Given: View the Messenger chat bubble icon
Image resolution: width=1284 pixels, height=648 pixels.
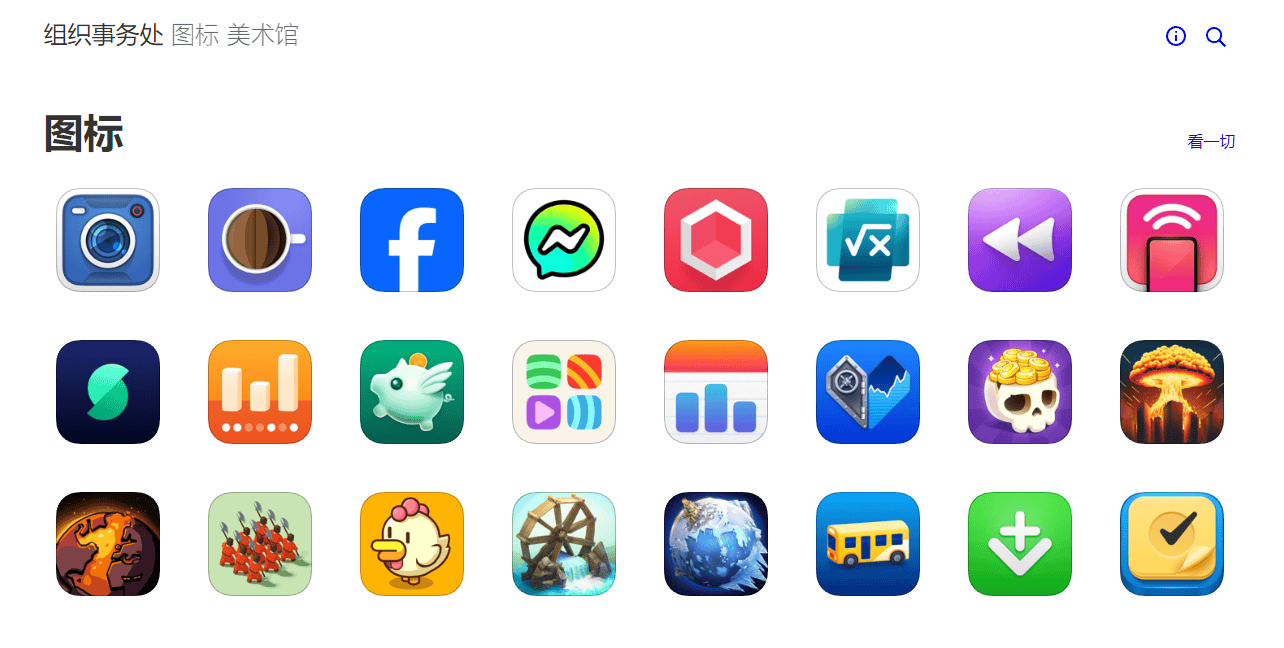Looking at the screenshot, I should click(x=564, y=240).
